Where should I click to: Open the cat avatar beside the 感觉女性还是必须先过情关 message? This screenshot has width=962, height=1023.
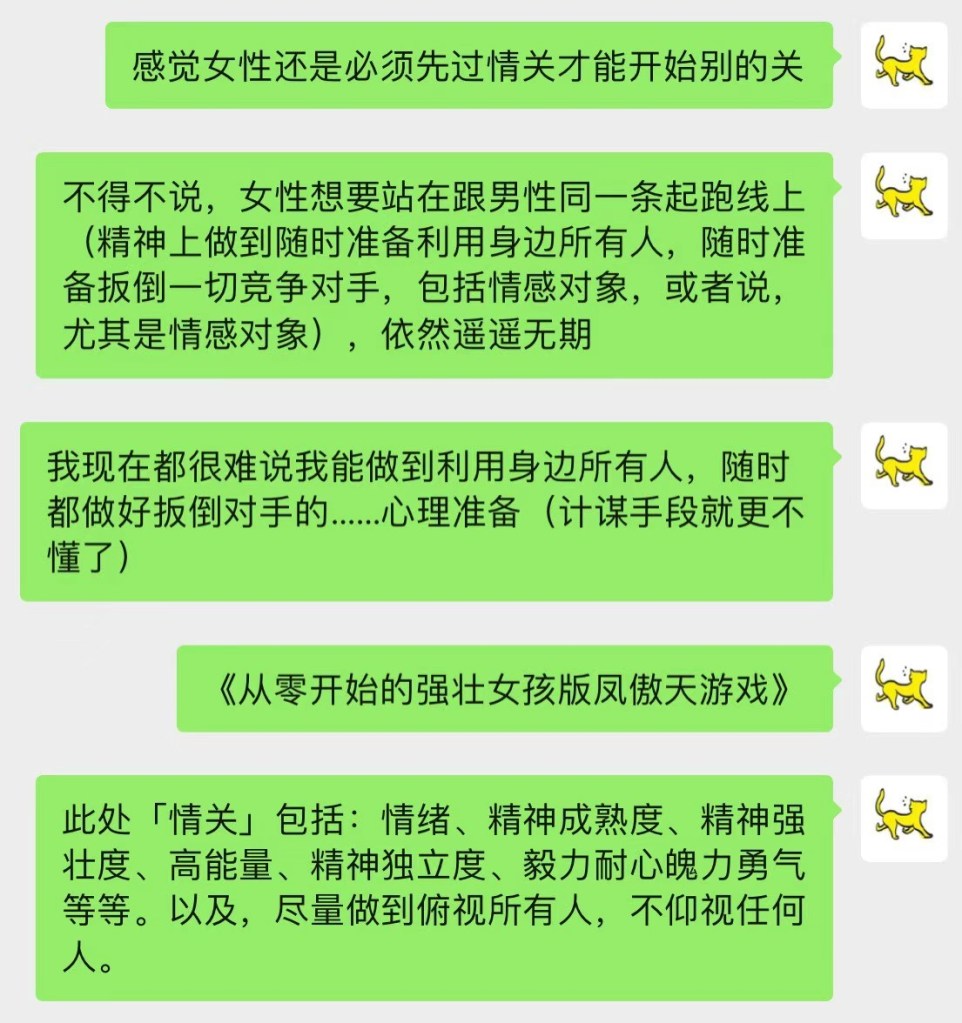[x=903, y=65]
